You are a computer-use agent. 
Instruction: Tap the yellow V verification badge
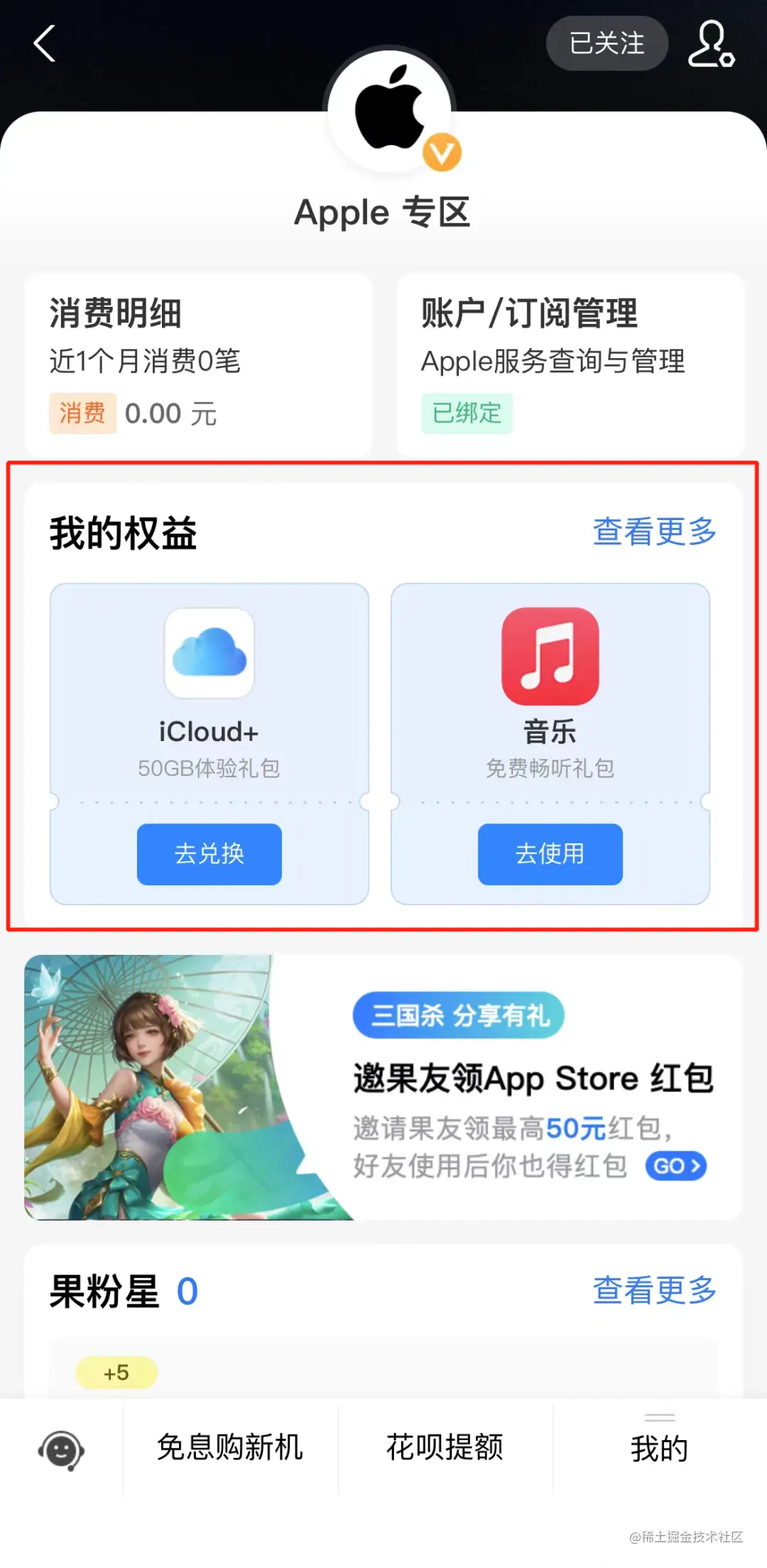click(x=442, y=151)
